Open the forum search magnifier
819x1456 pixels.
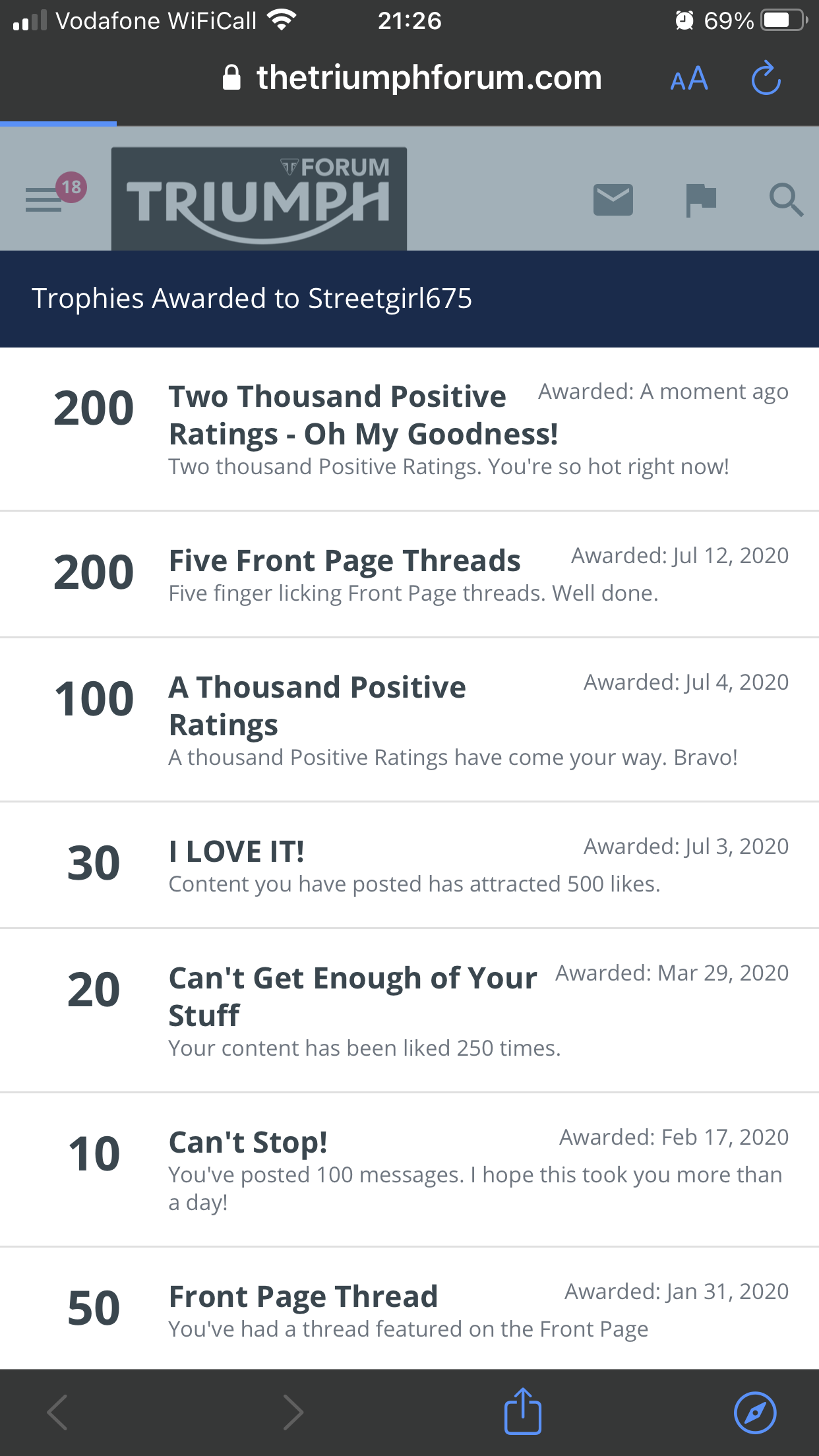pyautogui.click(x=785, y=199)
